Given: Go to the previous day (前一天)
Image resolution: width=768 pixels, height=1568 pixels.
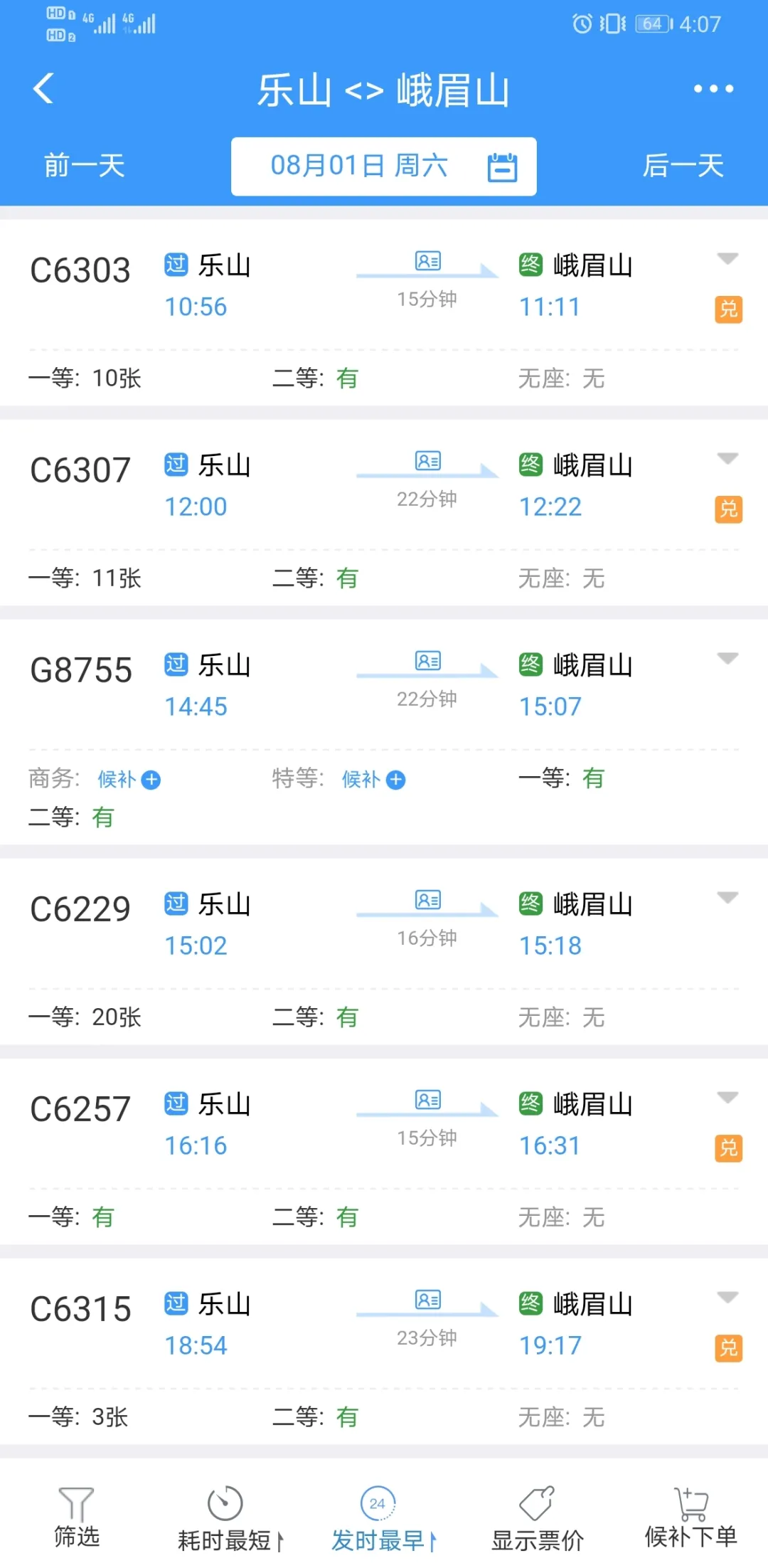Looking at the screenshot, I should click(x=85, y=166).
